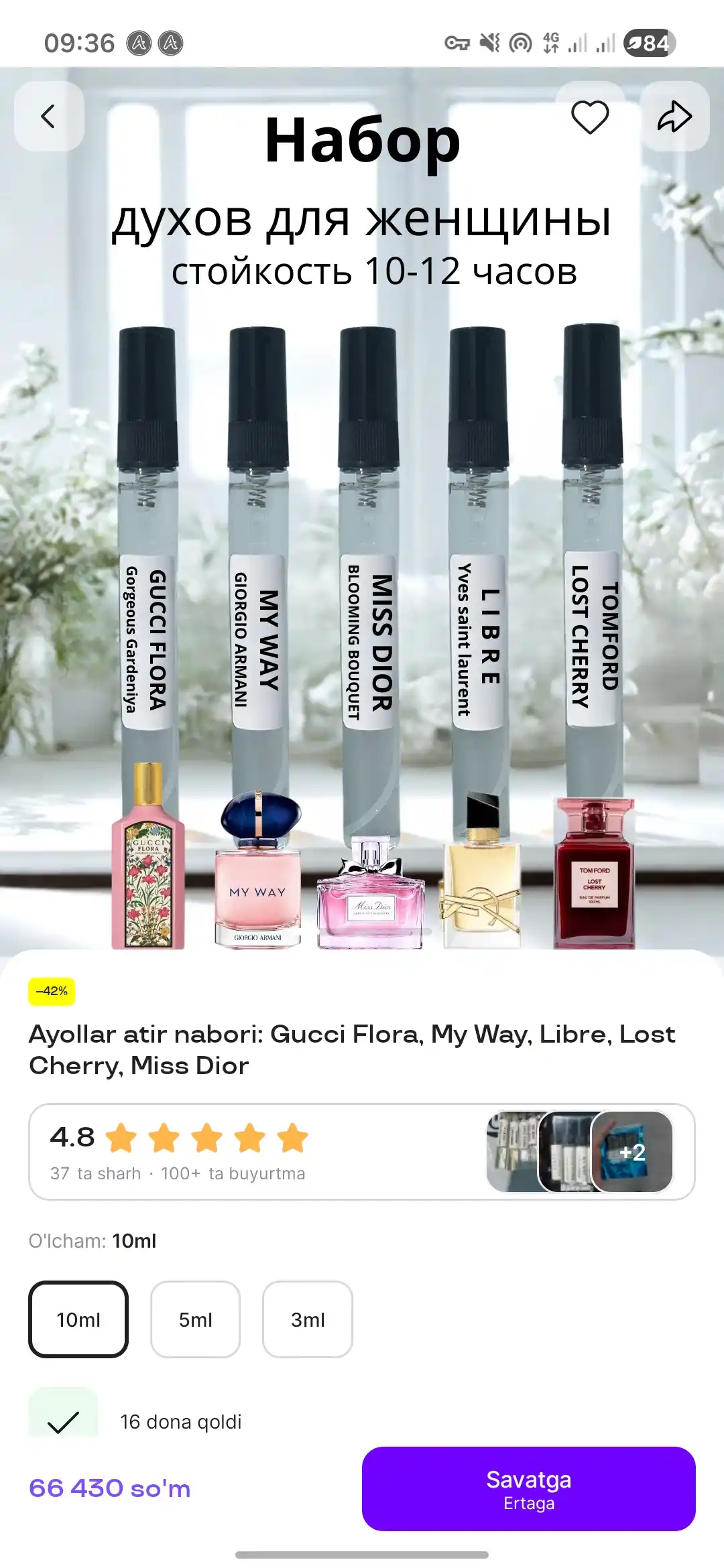Pick the 3ml size option
724x1568 pixels.
tap(308, 1319)
